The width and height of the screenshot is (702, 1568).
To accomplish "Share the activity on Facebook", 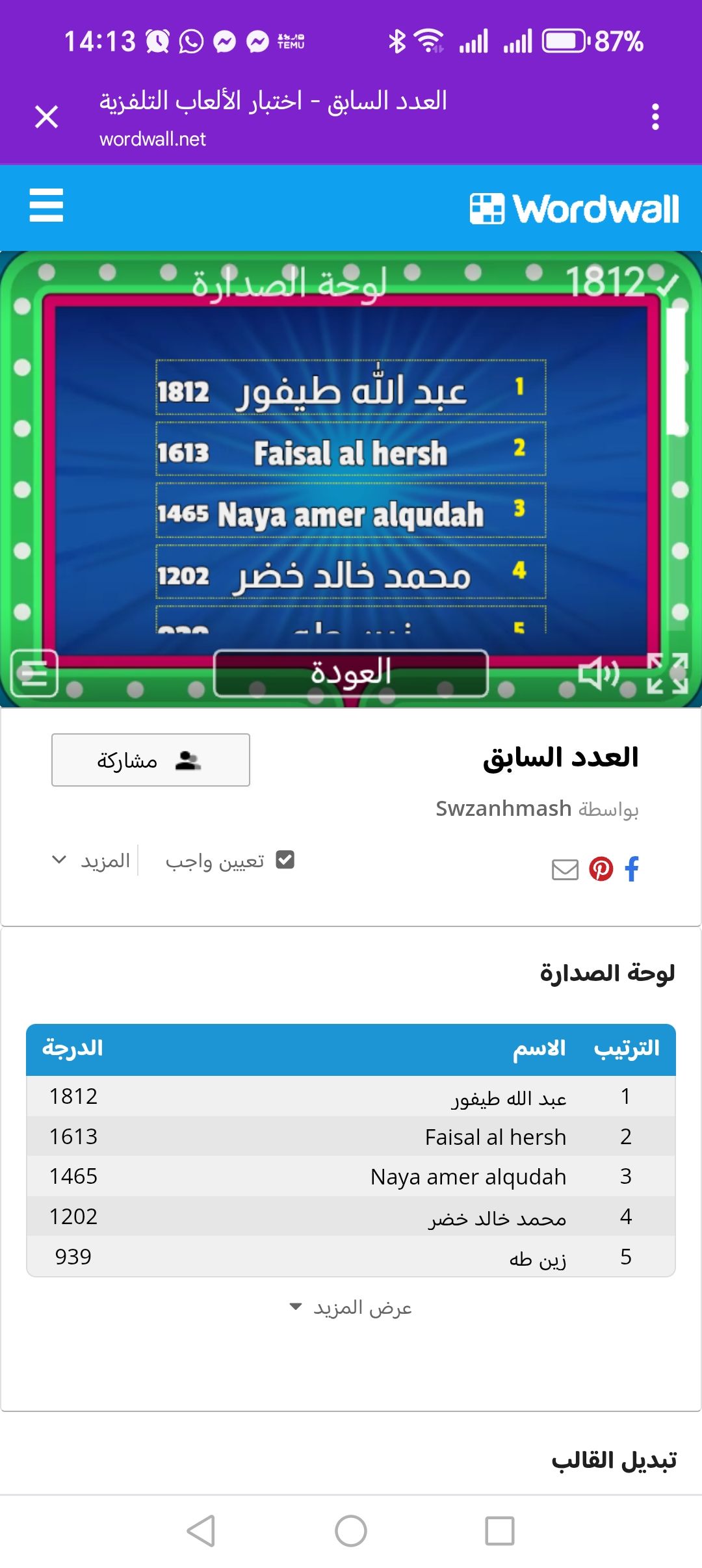I will 632,869.
